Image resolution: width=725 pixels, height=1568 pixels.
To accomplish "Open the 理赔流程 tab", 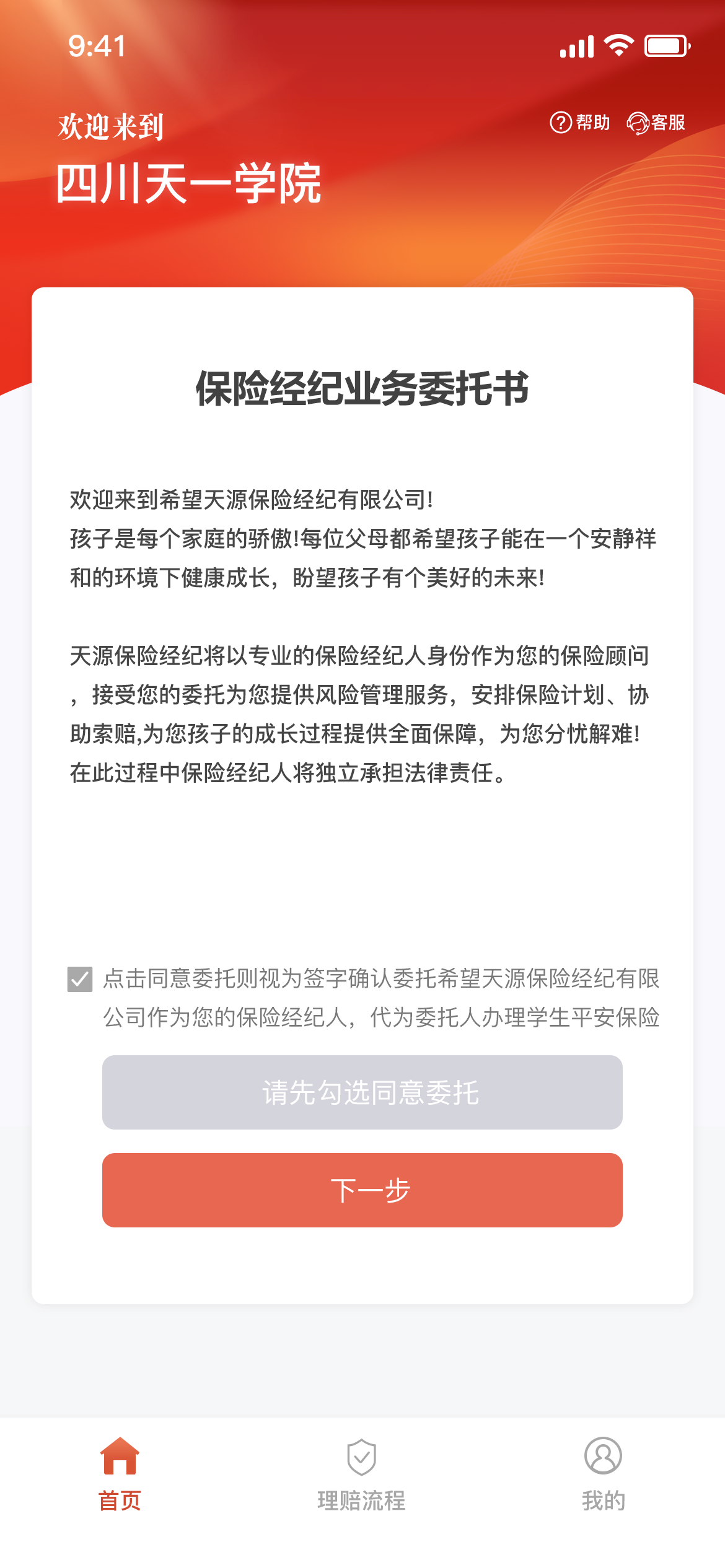I will 362,1474.
